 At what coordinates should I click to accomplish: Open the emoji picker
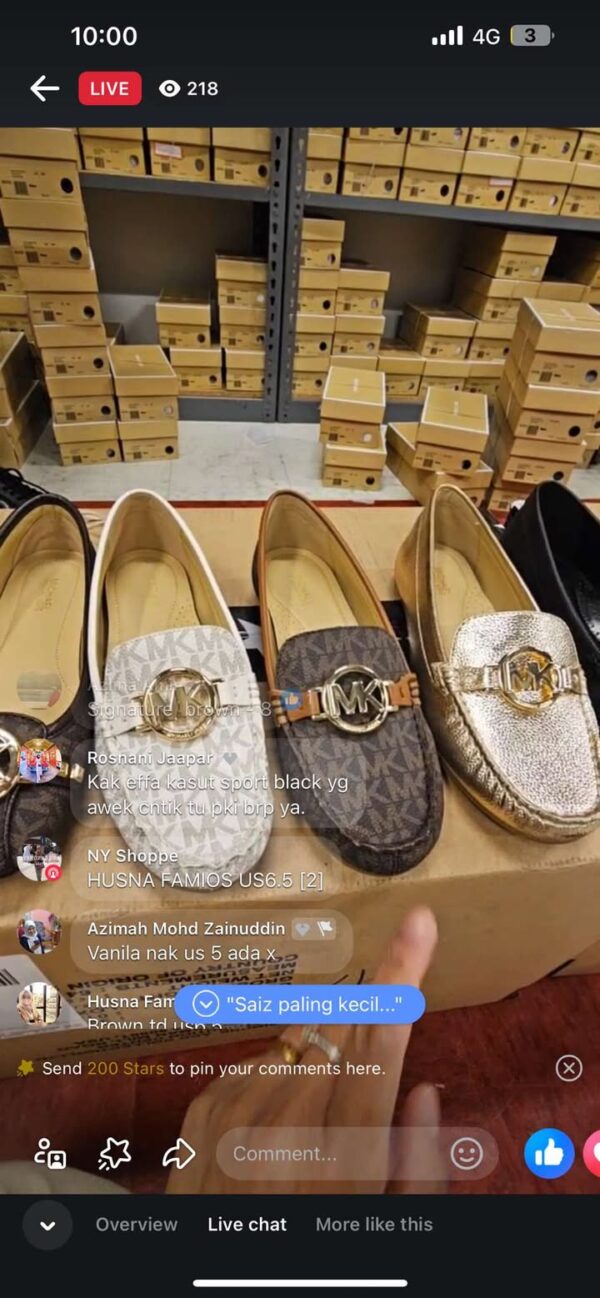point(466,1154)
